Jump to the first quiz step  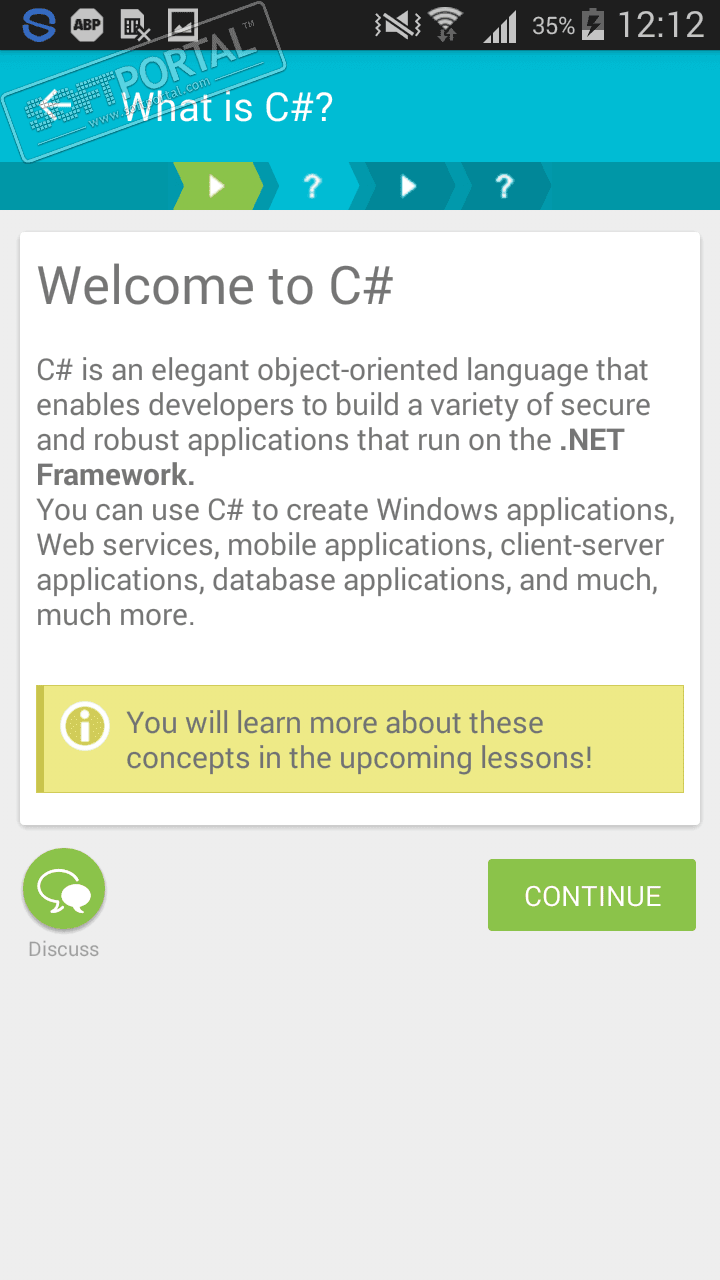(312, 186)
